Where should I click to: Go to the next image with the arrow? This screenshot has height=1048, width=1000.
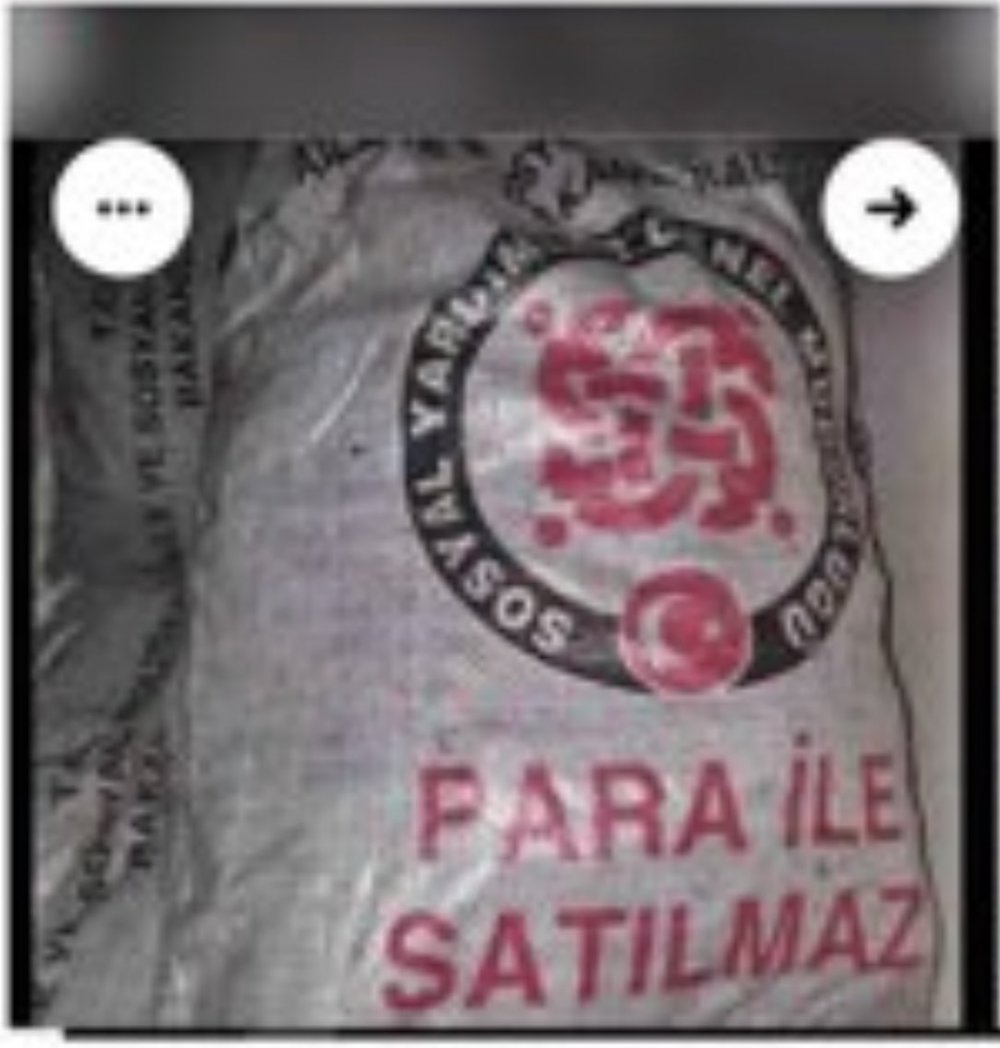890,208
